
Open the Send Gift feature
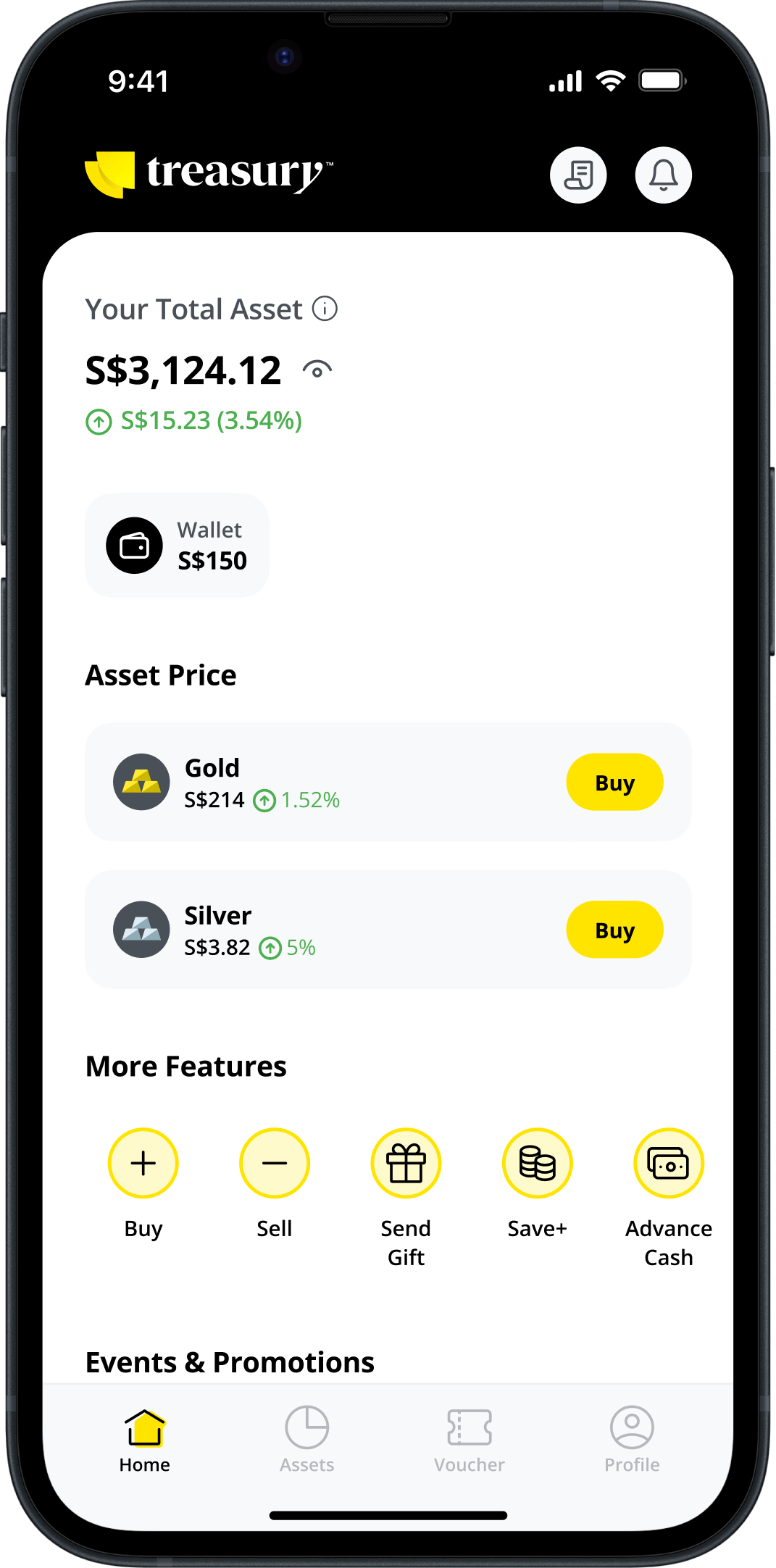406,1164
